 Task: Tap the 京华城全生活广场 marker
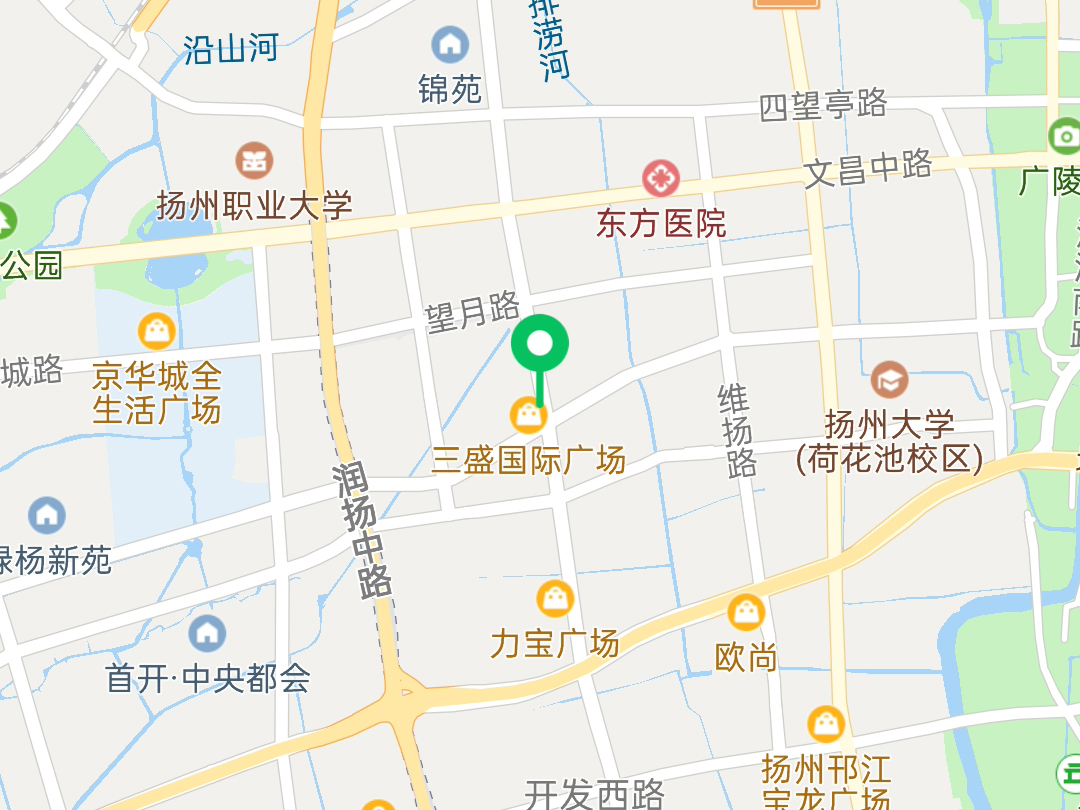[157, 330]
